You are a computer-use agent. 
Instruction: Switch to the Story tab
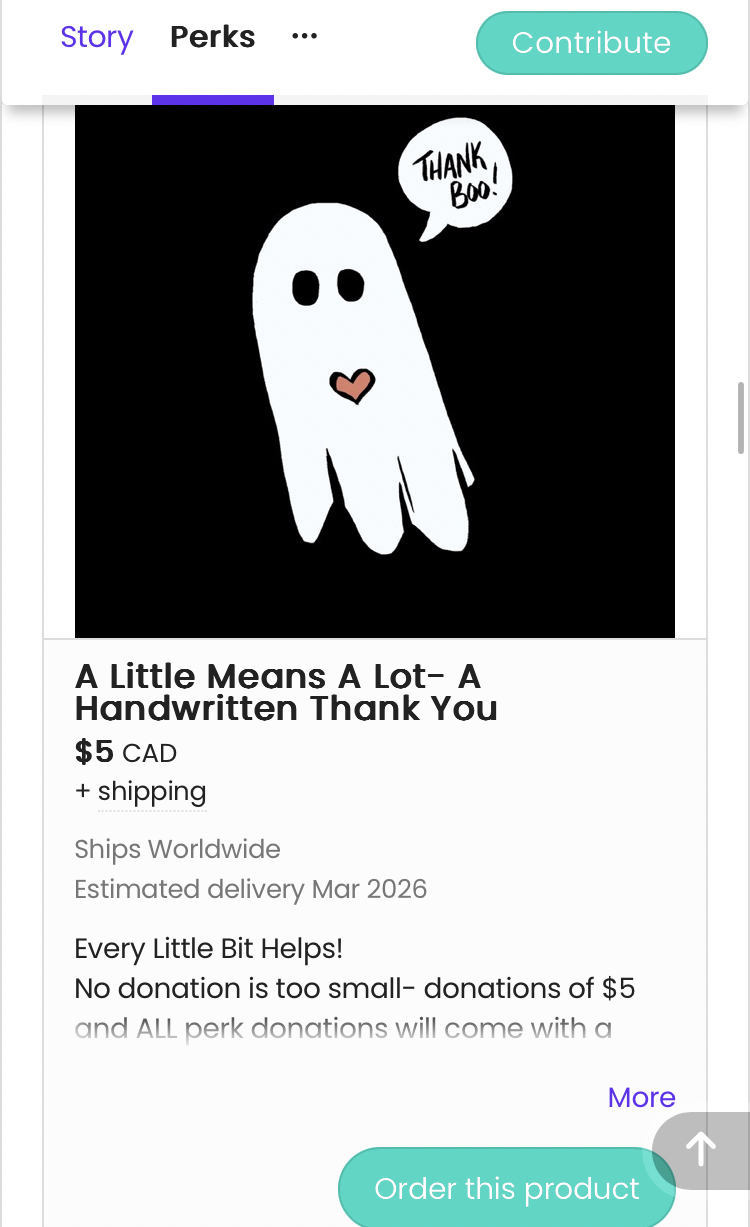[96, 38]
